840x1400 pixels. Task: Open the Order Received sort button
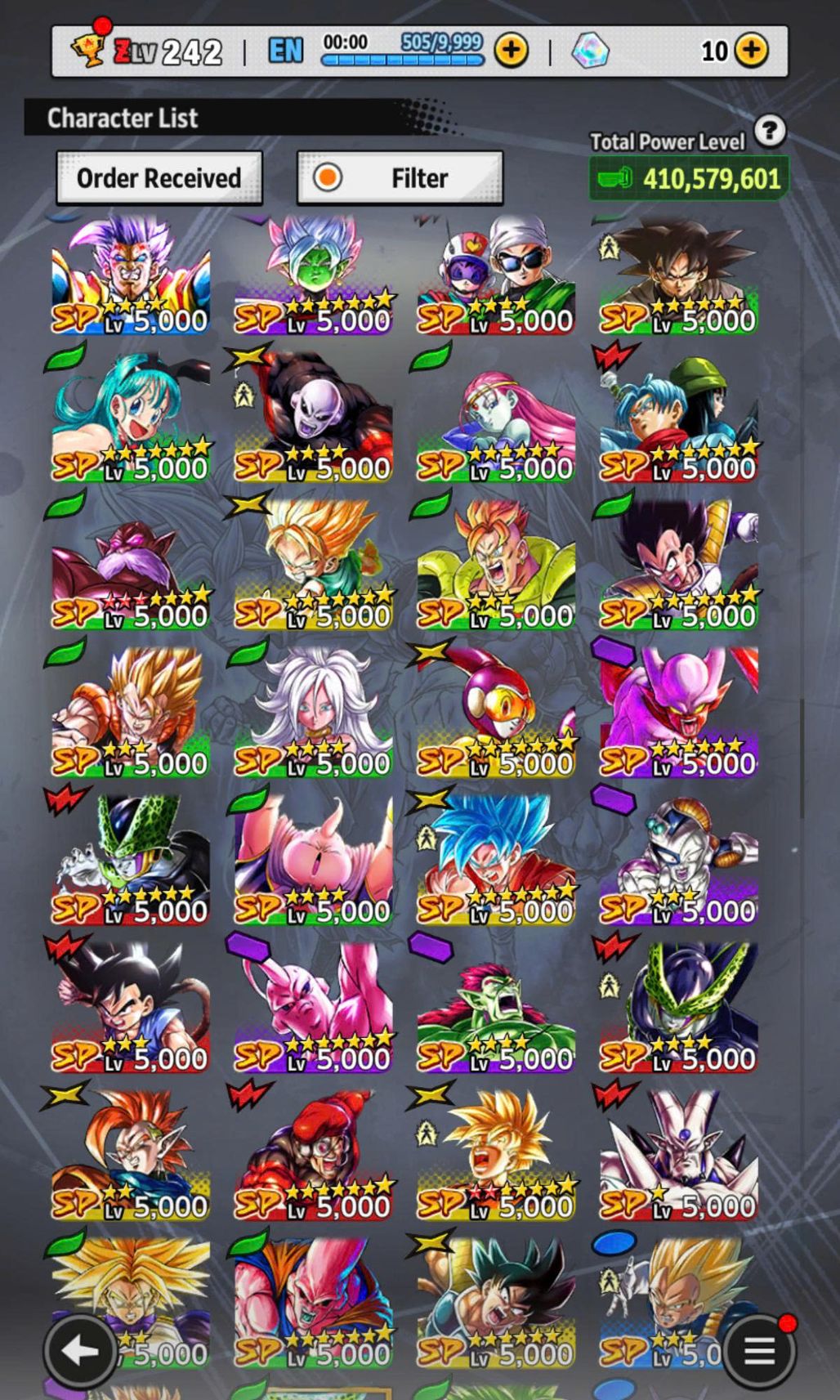coord(159,177)
